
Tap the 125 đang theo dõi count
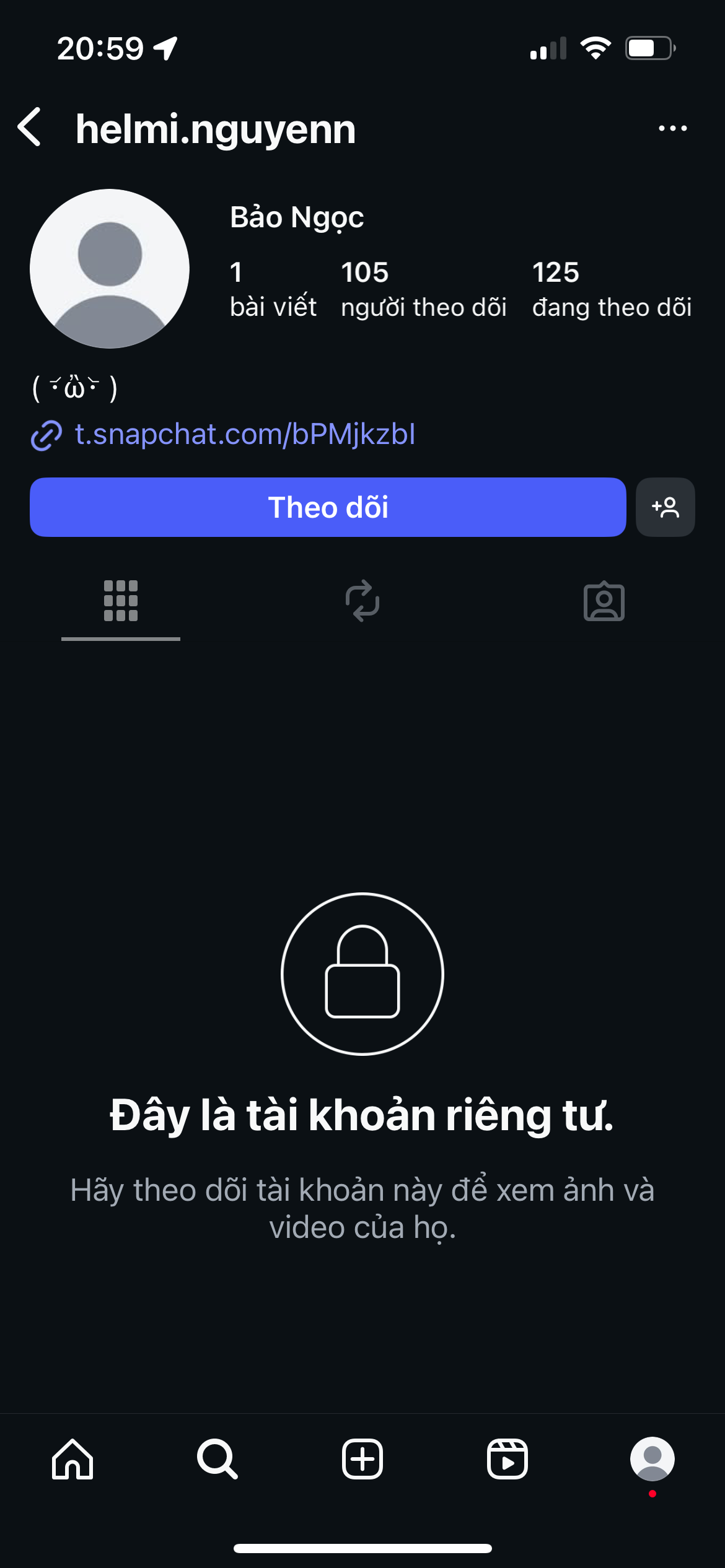pyautogui.click(x=612, y=285)
